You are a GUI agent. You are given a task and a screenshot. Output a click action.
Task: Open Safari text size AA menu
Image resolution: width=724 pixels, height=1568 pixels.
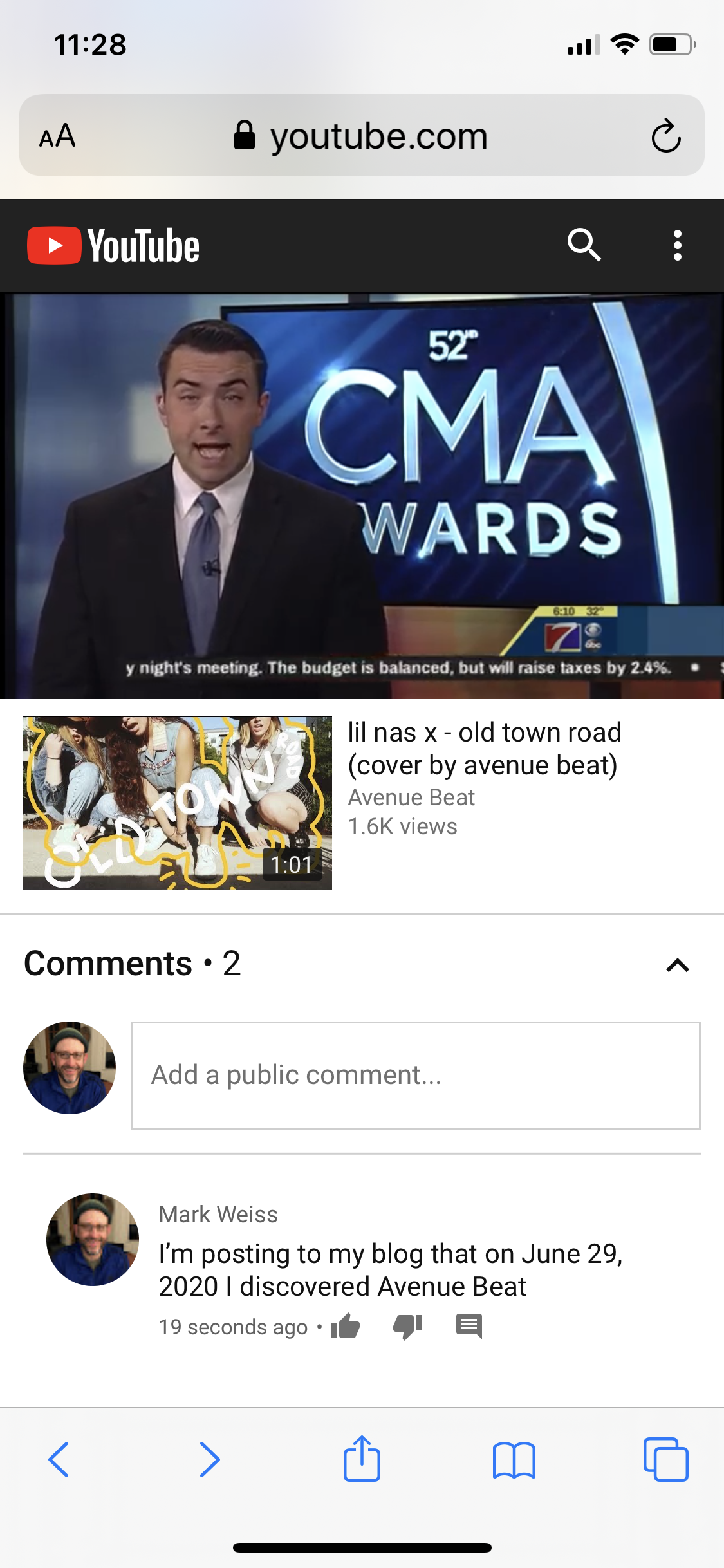pos(57,136)
